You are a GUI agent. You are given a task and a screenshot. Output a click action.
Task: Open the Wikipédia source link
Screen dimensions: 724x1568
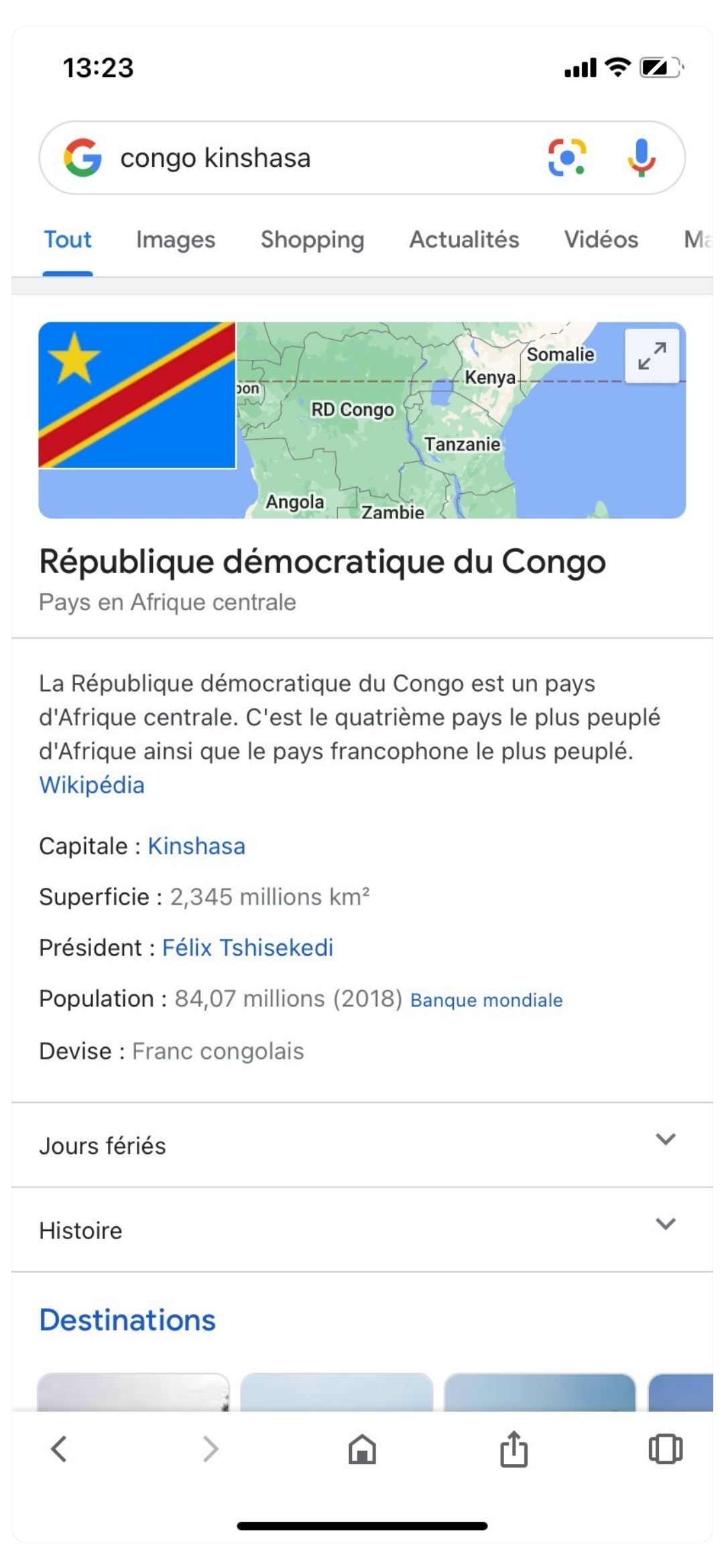(x=92, y=785)
